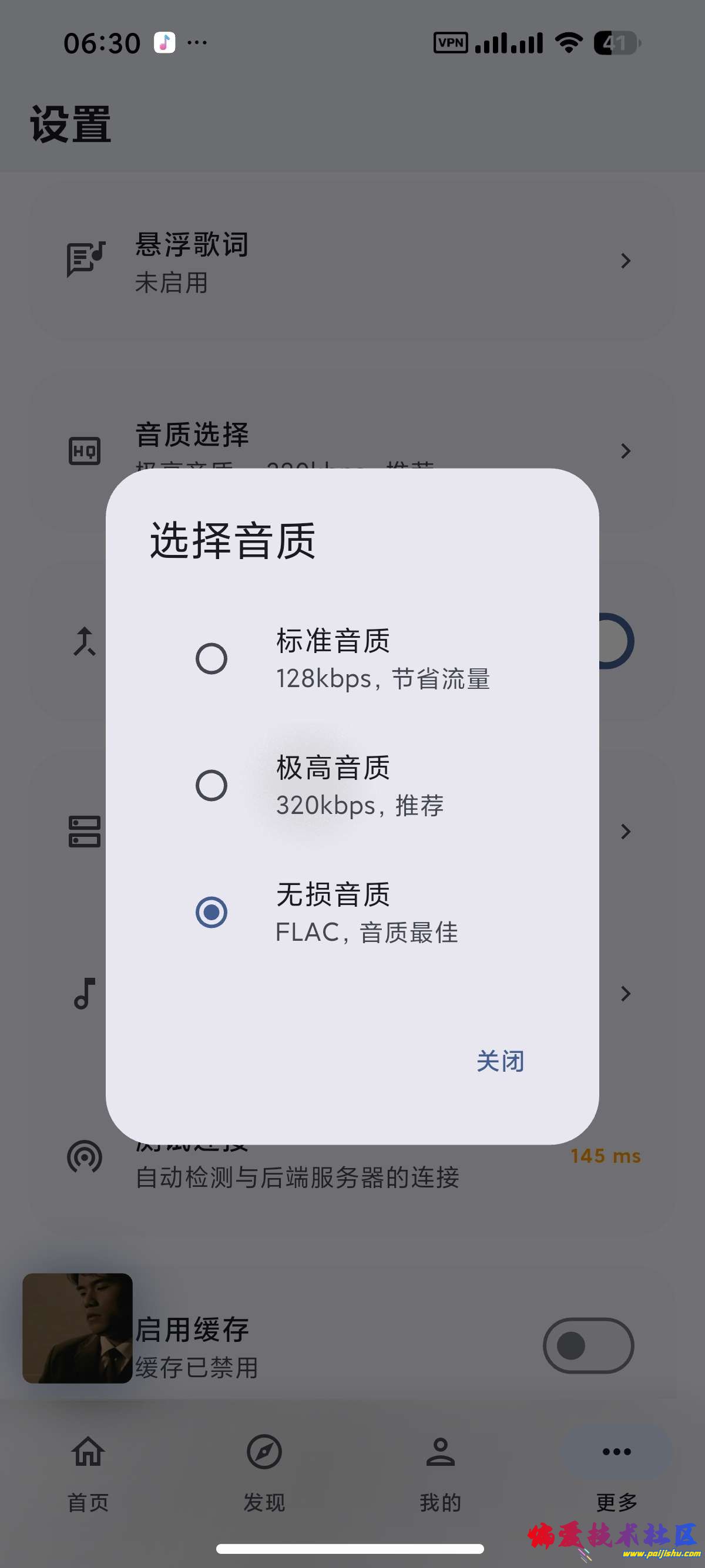Expand 悬浮歌词 settings with chevron
The width and height of the screenshot is (705, 1568).
coord(627,261)
